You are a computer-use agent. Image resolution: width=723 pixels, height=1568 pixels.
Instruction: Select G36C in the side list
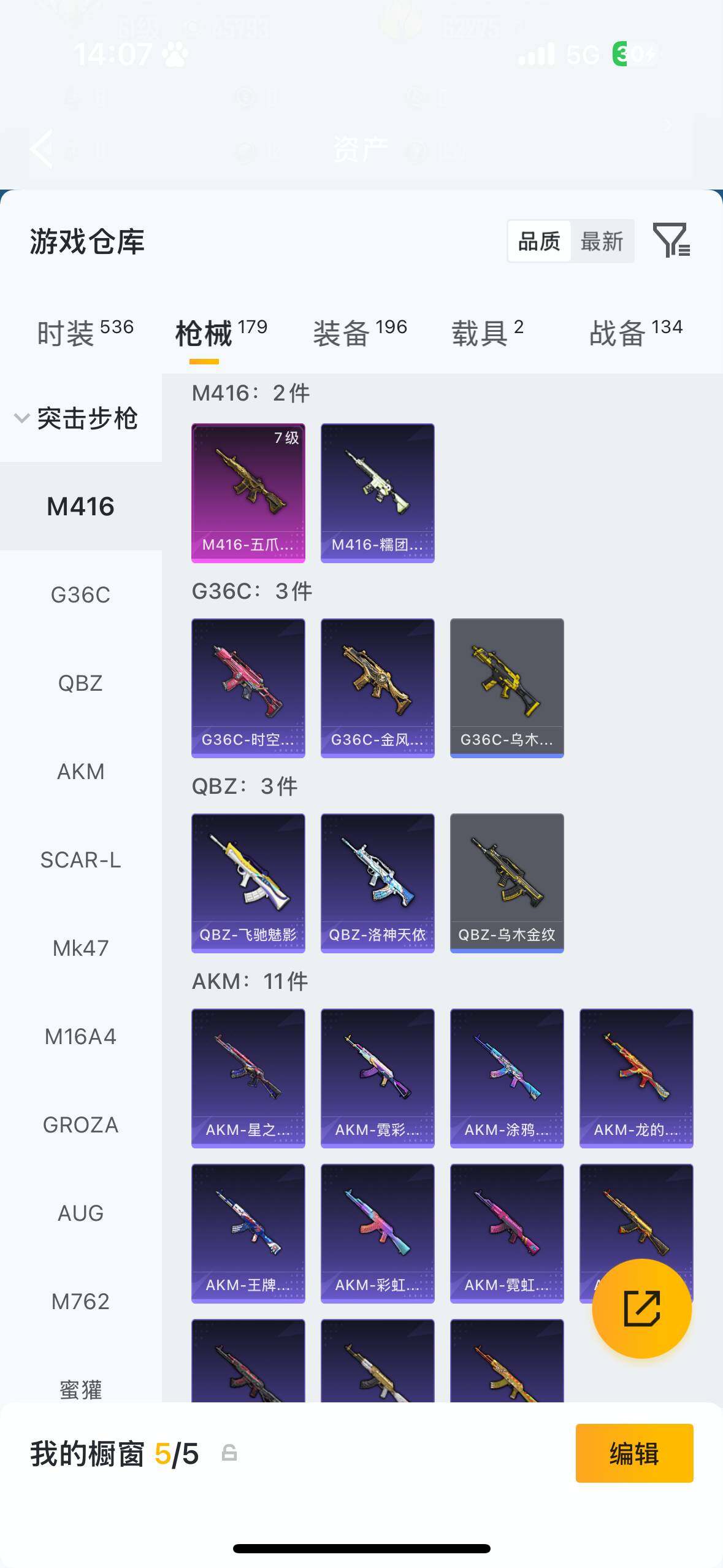[80, 595]
